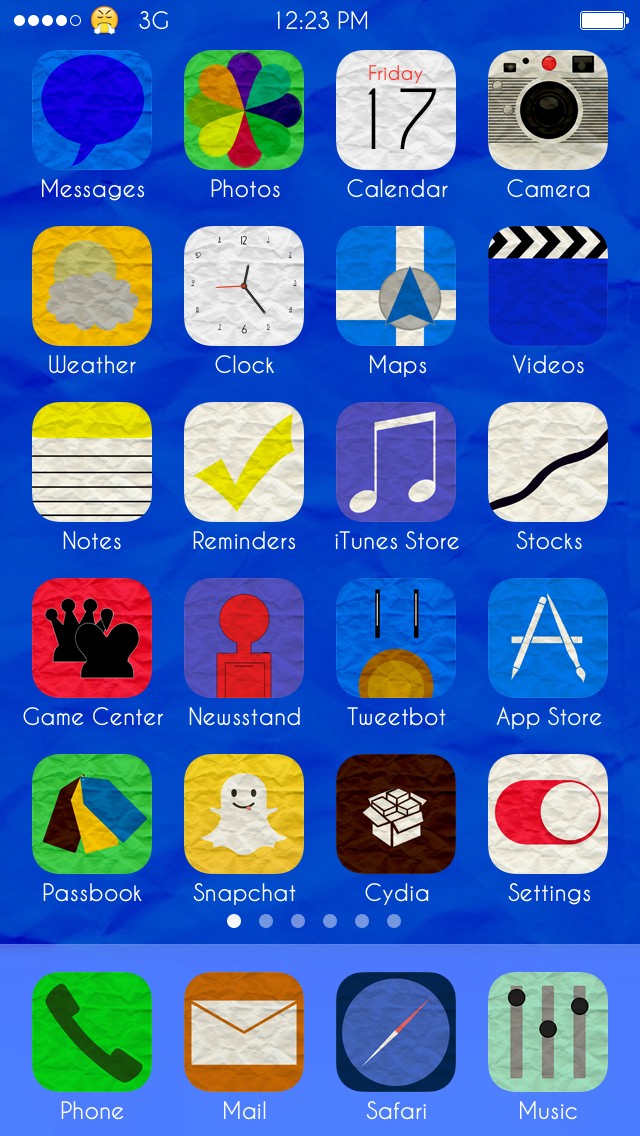Open the Messages app
This screenshot has height=1136, width=640.
click(x=92, y=110)
